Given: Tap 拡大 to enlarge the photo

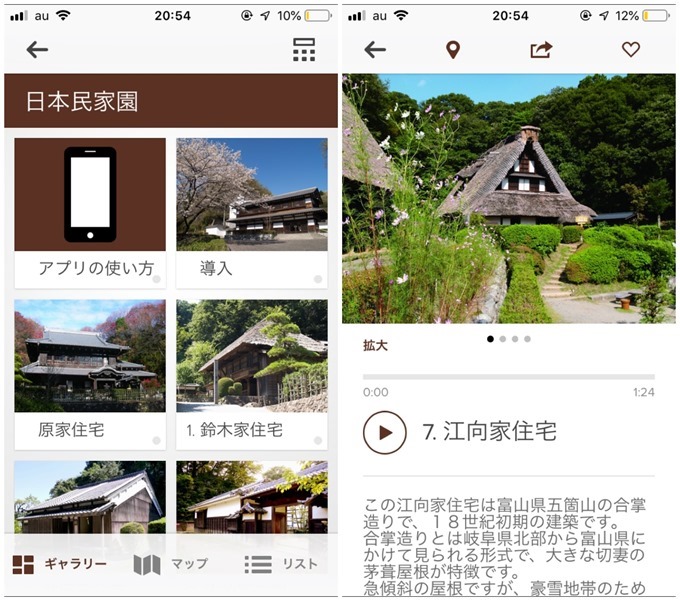Looking at the screenshot, I should (x=375, y=345).
